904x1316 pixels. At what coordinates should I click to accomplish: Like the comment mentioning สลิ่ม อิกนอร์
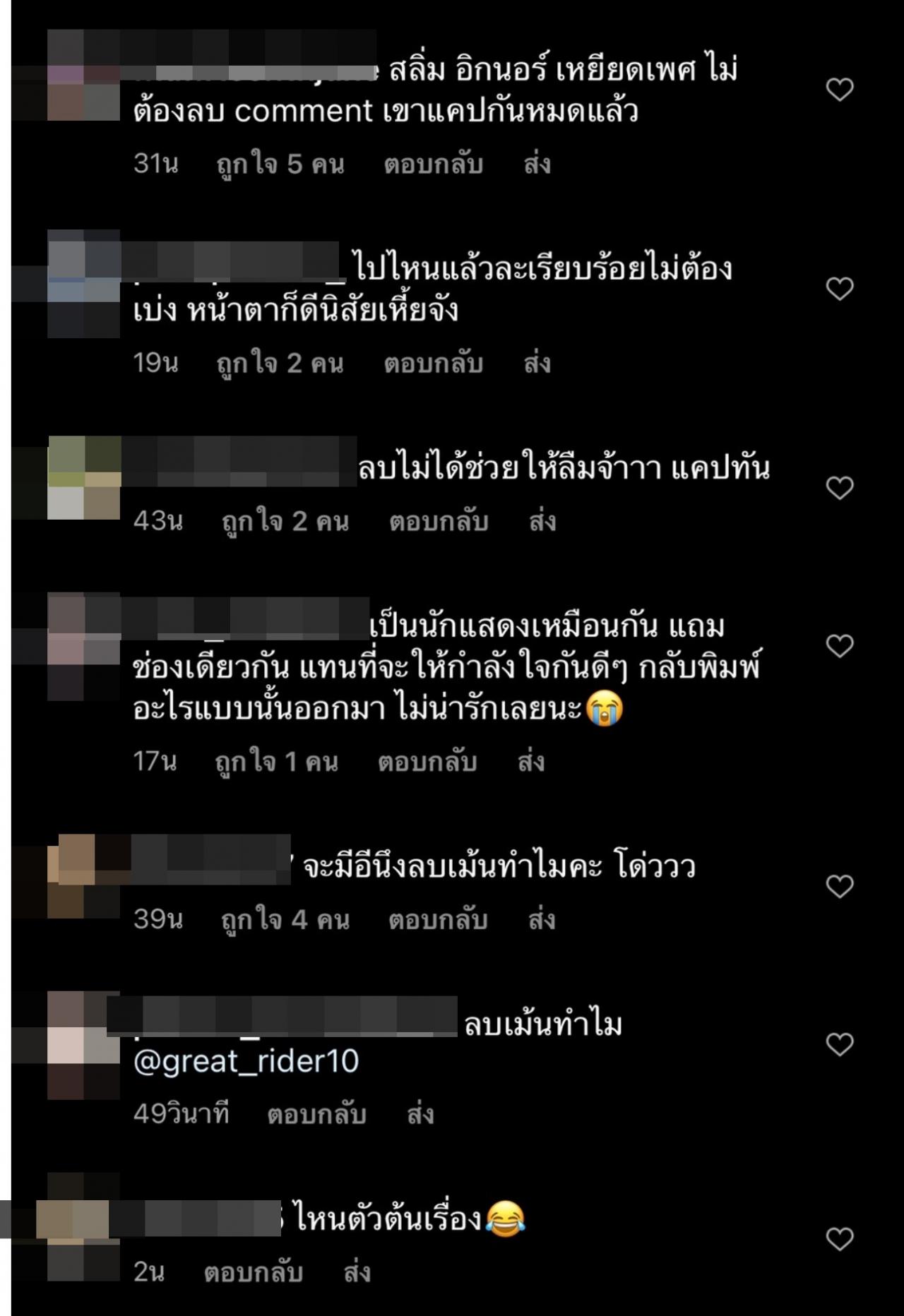click(x=840, y=90)
